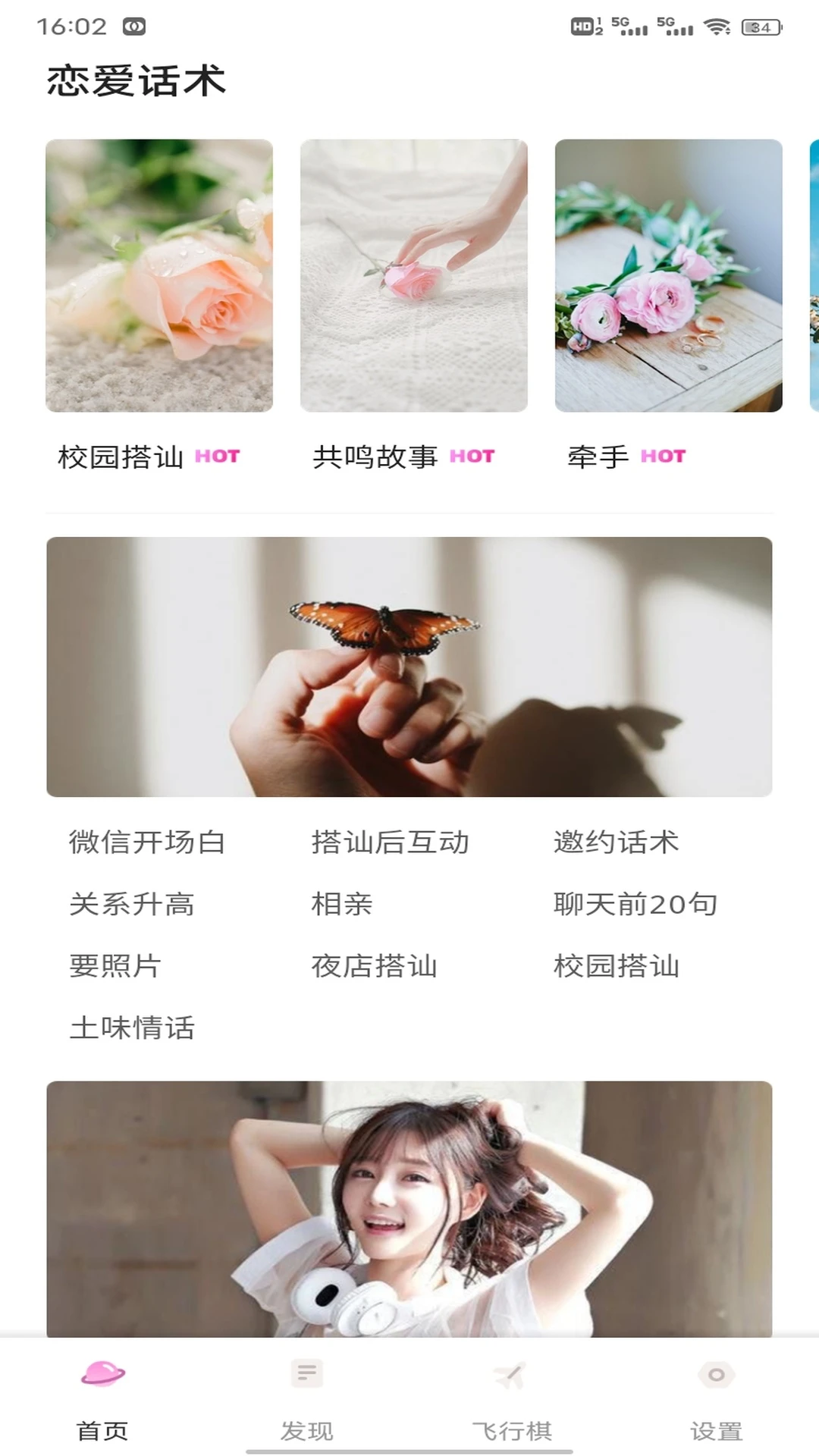Select the 微信开场白 topic
819x1456 pixels.
(x=147, y=842)
